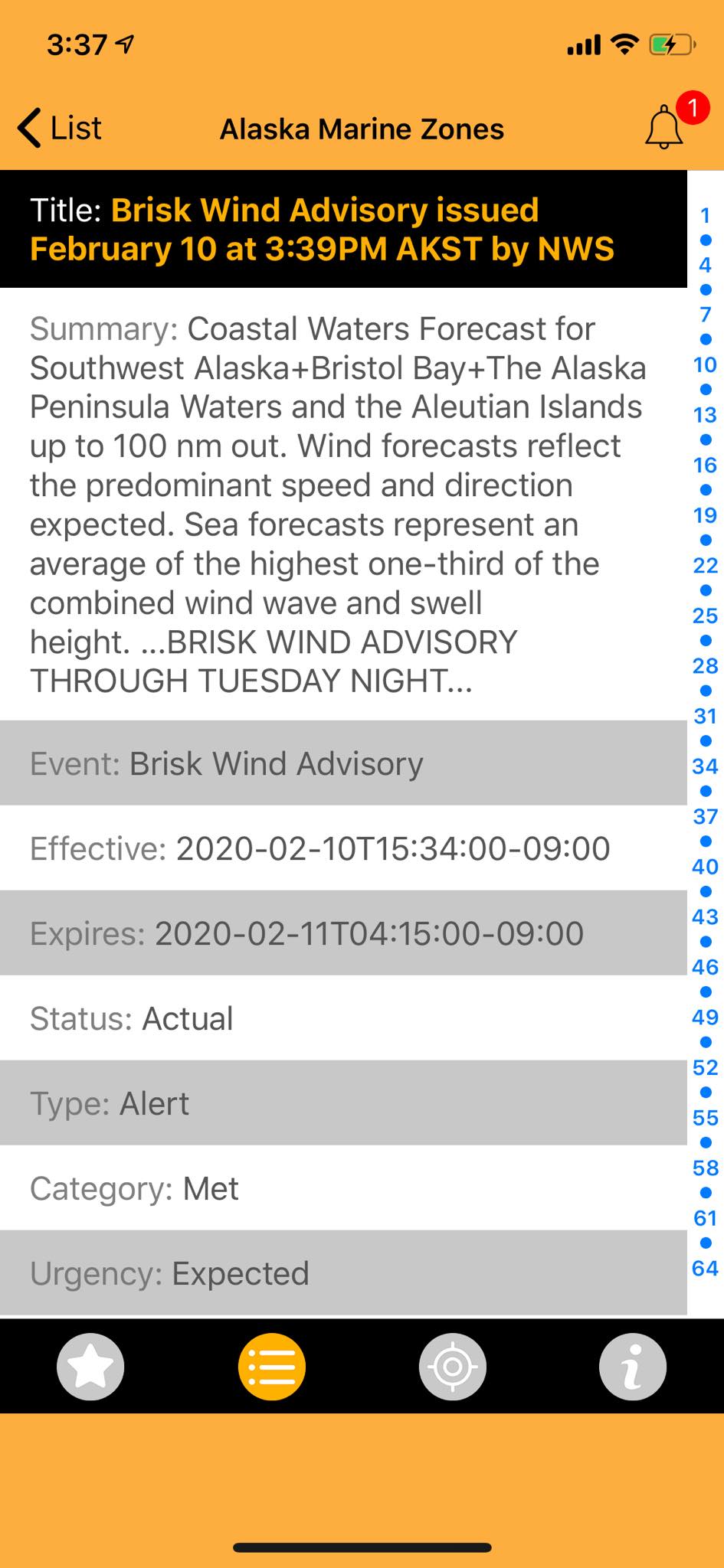724x1568 pixels.
Task: Select the location target icon
Action: [452, 1367]
